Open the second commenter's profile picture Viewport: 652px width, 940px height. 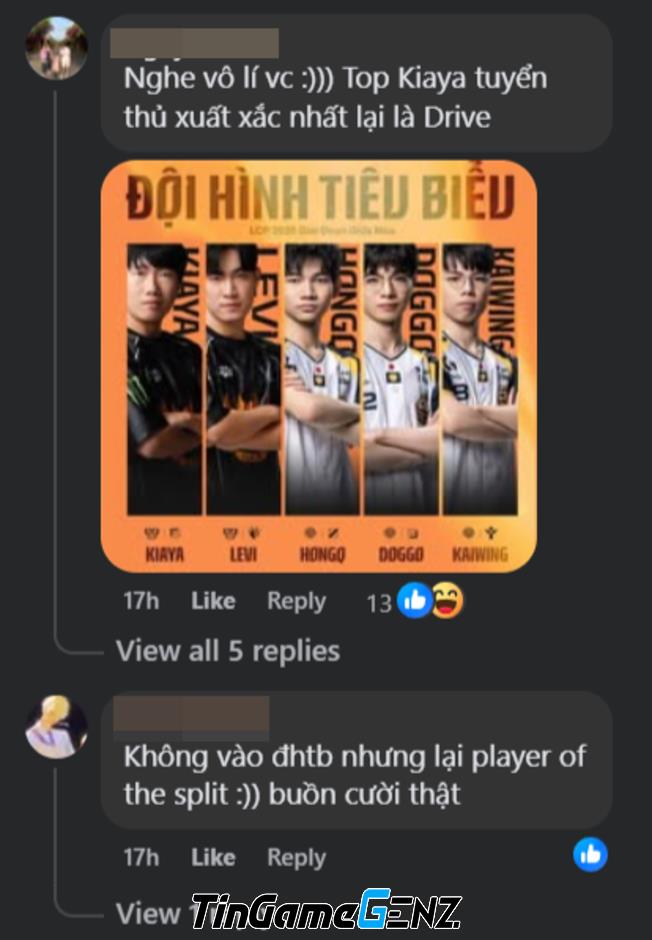click(x=55, y=727)
